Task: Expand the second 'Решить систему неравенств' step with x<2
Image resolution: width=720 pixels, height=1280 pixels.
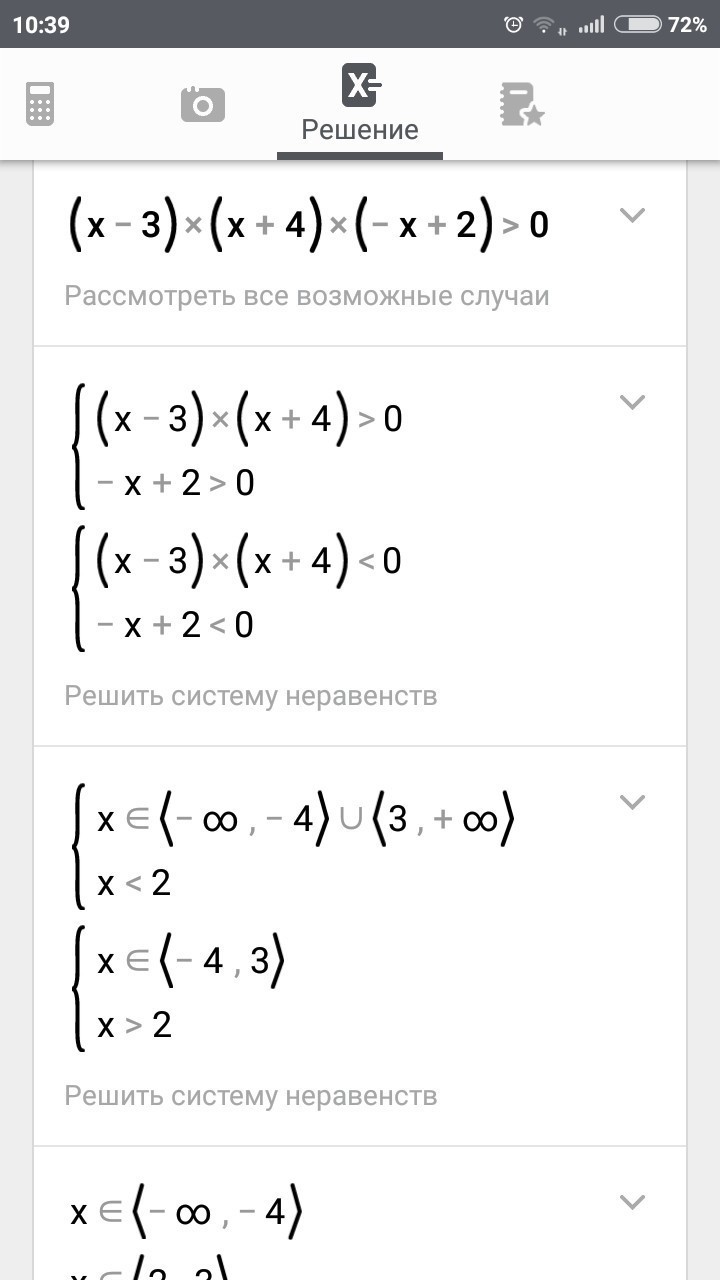Action: pyautogui.click(x=633, y=801)
